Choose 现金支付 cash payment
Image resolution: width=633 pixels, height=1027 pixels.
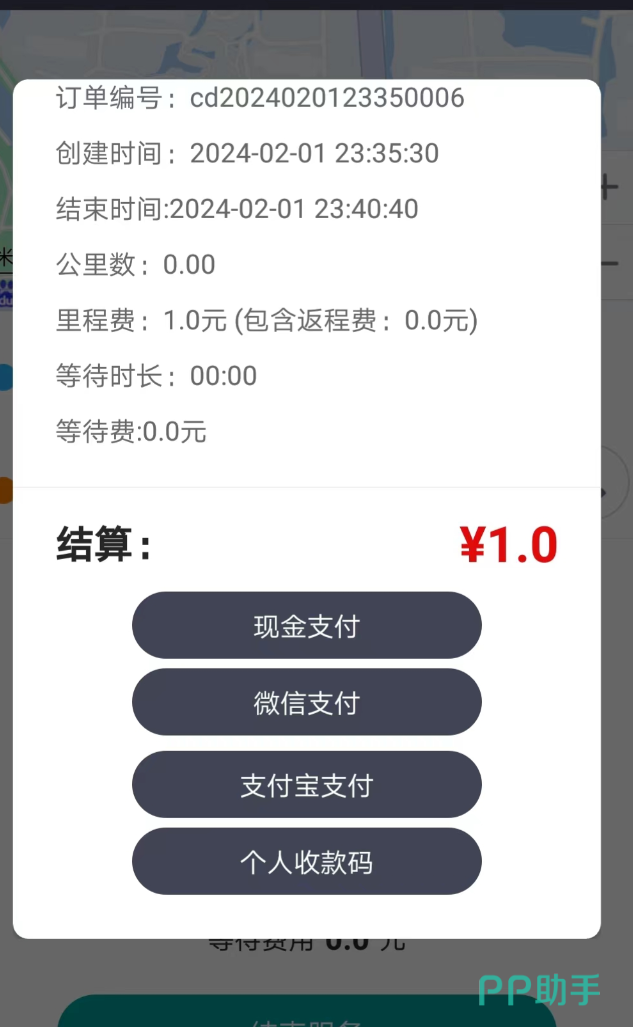pos(306,626)
